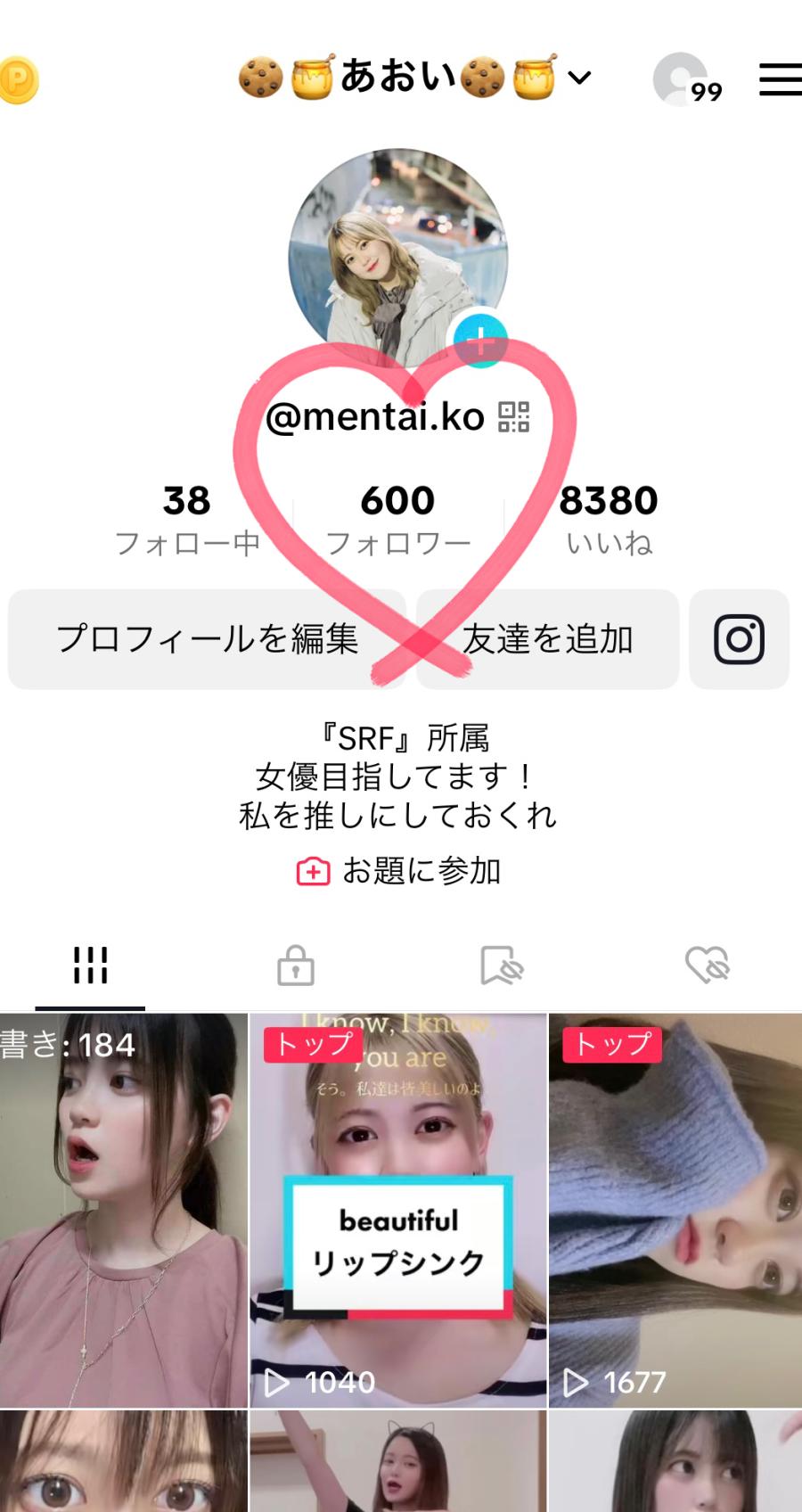Tap the plus badge on profile photo

(480, 341)
